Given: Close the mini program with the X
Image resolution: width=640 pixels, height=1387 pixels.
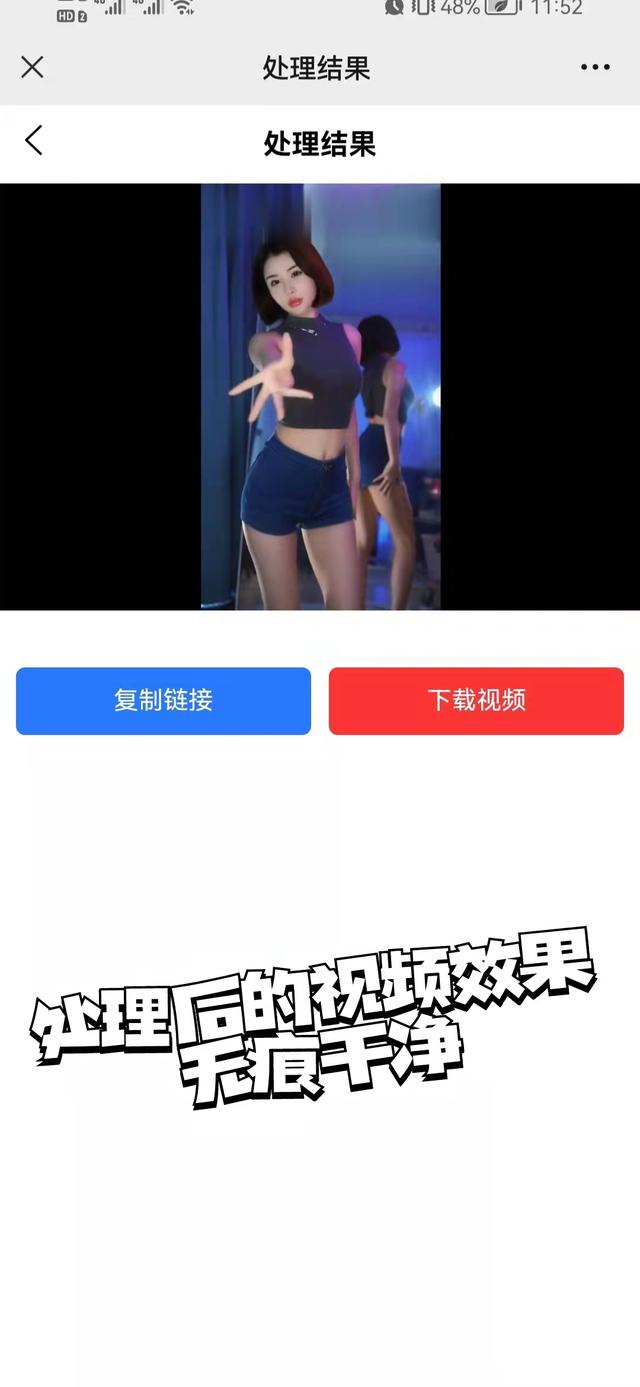Looking at the screenshot, I should pyautogui.click(x=32, y=67).
